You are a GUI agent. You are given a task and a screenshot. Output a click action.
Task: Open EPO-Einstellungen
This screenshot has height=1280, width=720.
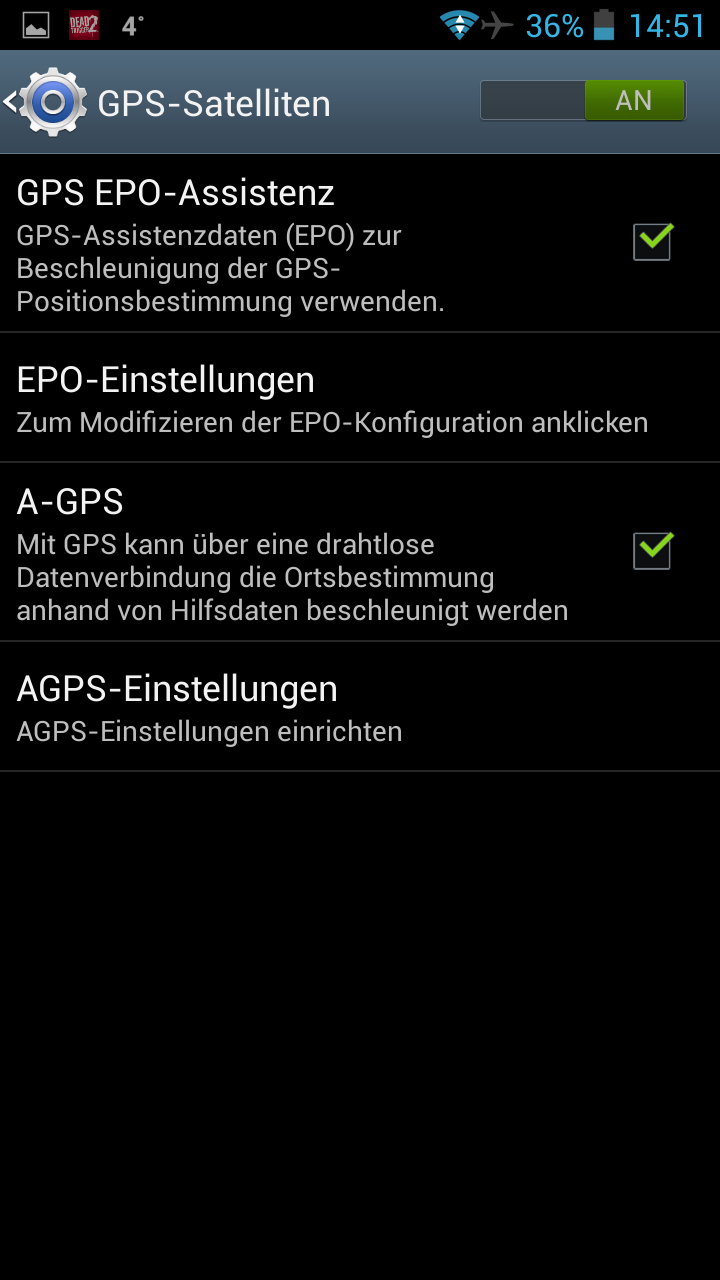point(332,398)
